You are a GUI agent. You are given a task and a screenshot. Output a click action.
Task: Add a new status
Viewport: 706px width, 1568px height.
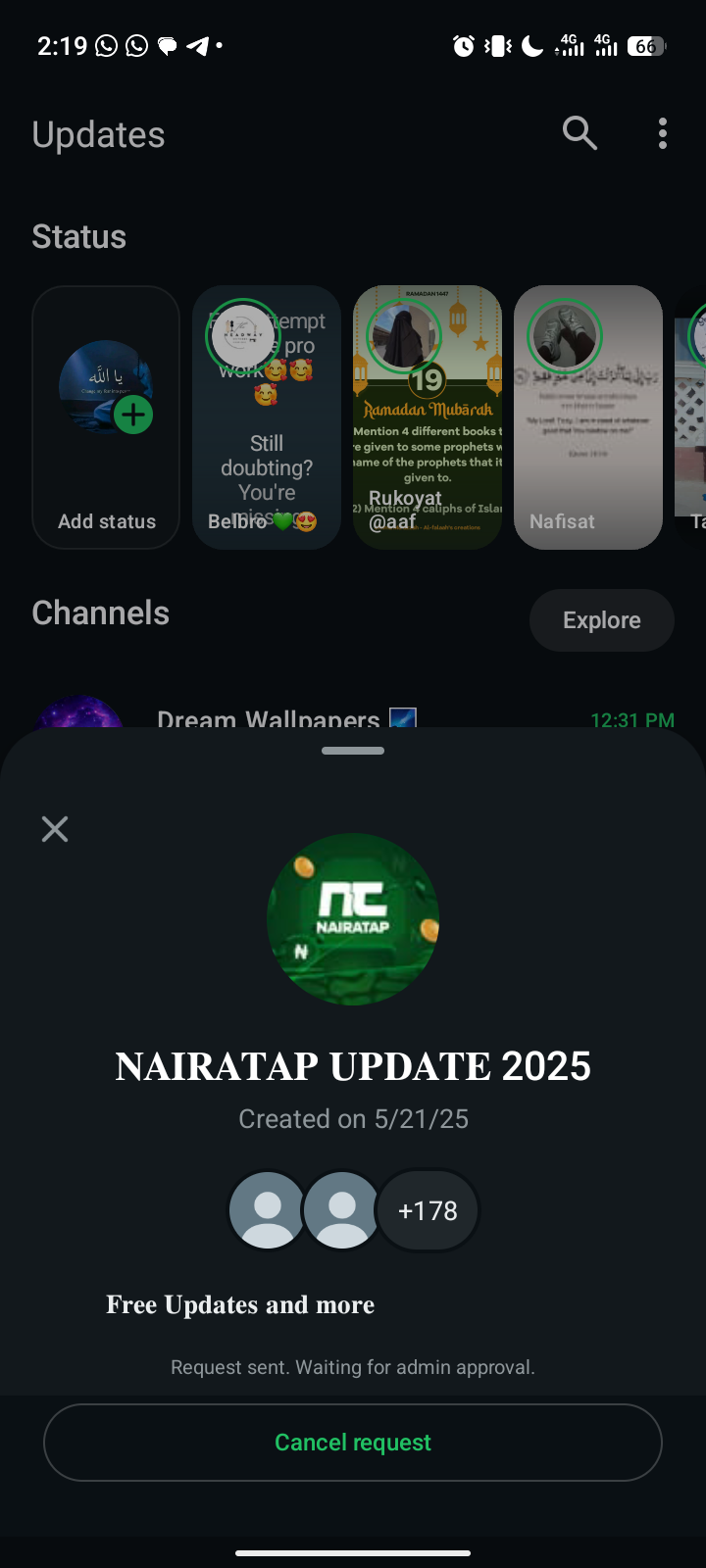106,417
